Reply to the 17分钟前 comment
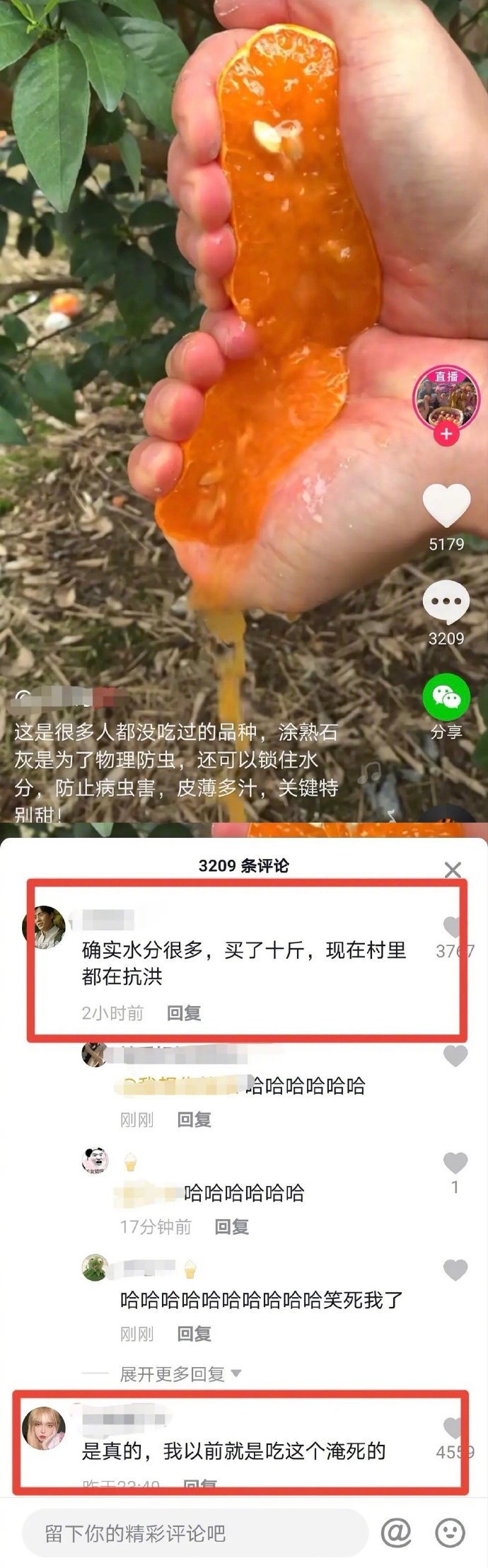Image resolution: width=488 pixels, height=1568 pixels. pyautogui.click(x=232, y=1227)
